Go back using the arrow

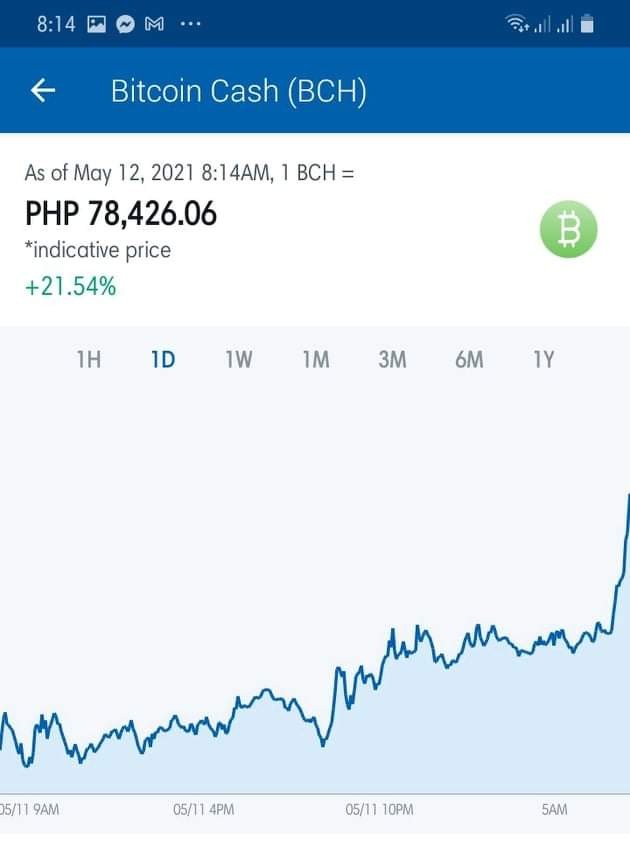tap(43, 90)
